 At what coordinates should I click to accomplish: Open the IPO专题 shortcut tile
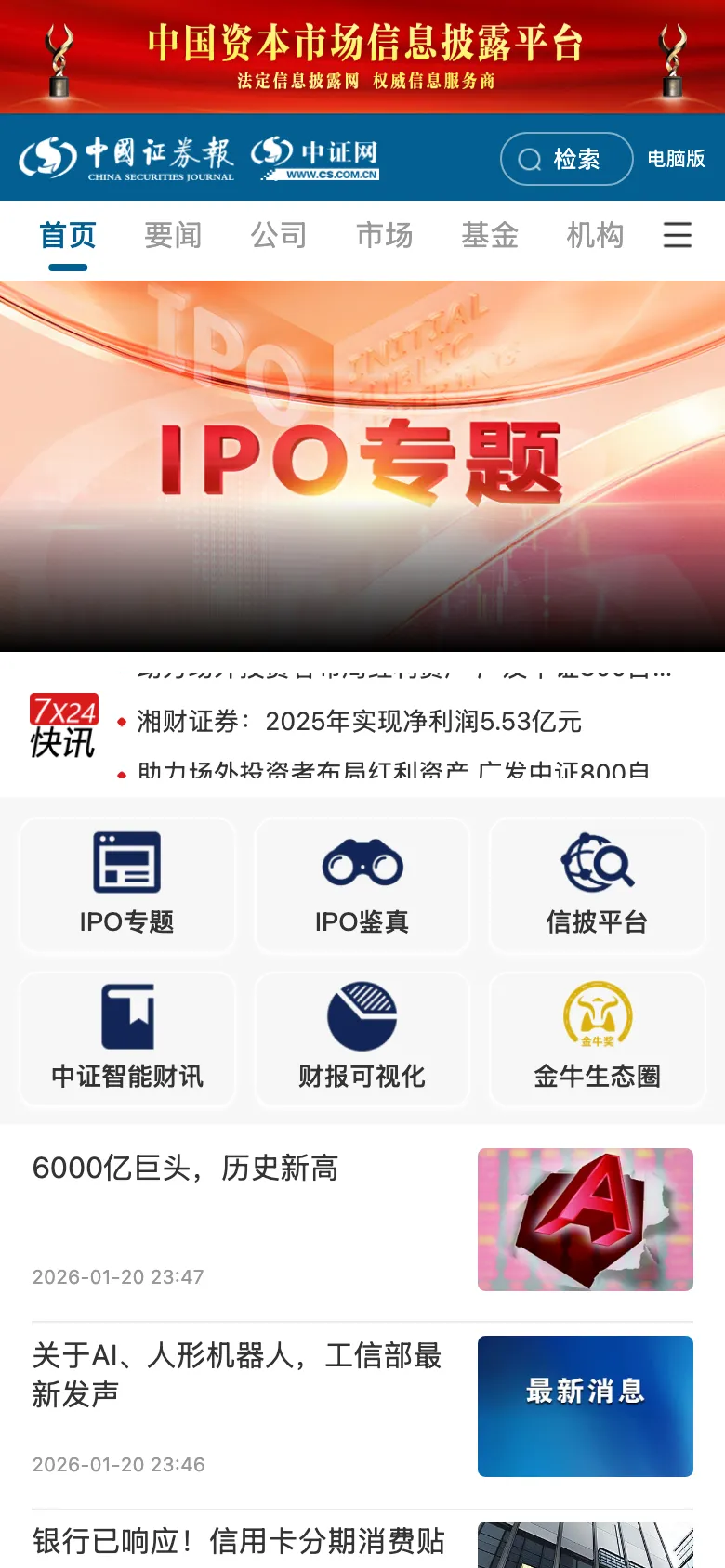pos(127,885)
